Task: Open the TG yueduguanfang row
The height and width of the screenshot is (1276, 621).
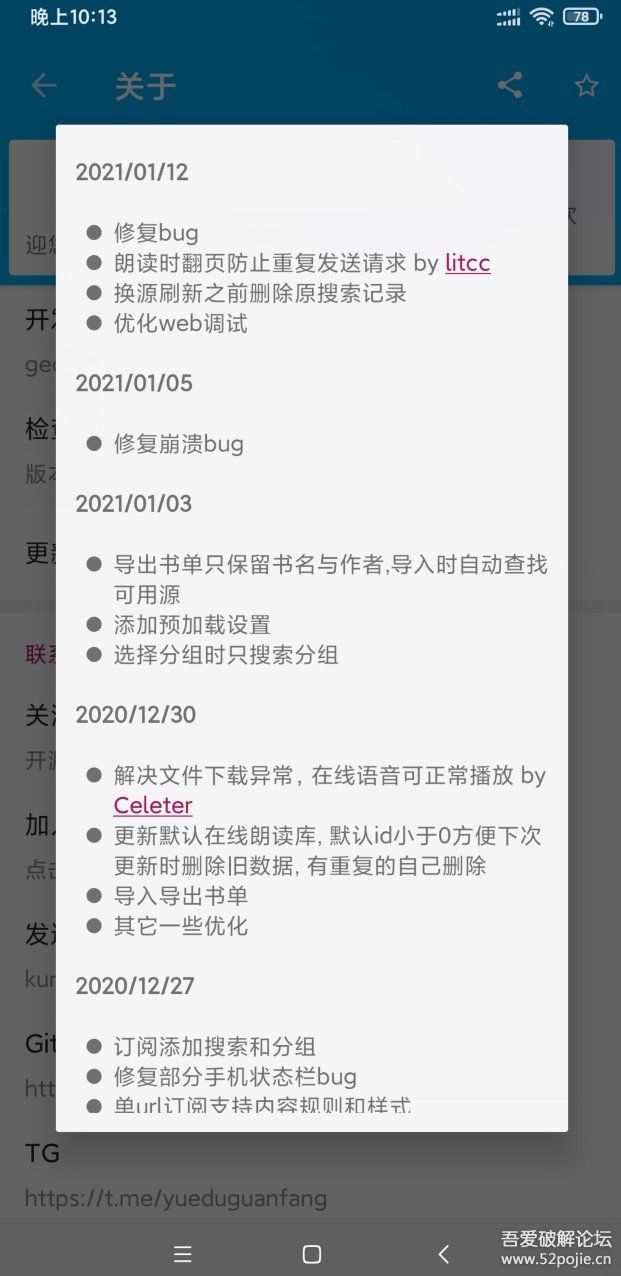Action: (175, 1176)
